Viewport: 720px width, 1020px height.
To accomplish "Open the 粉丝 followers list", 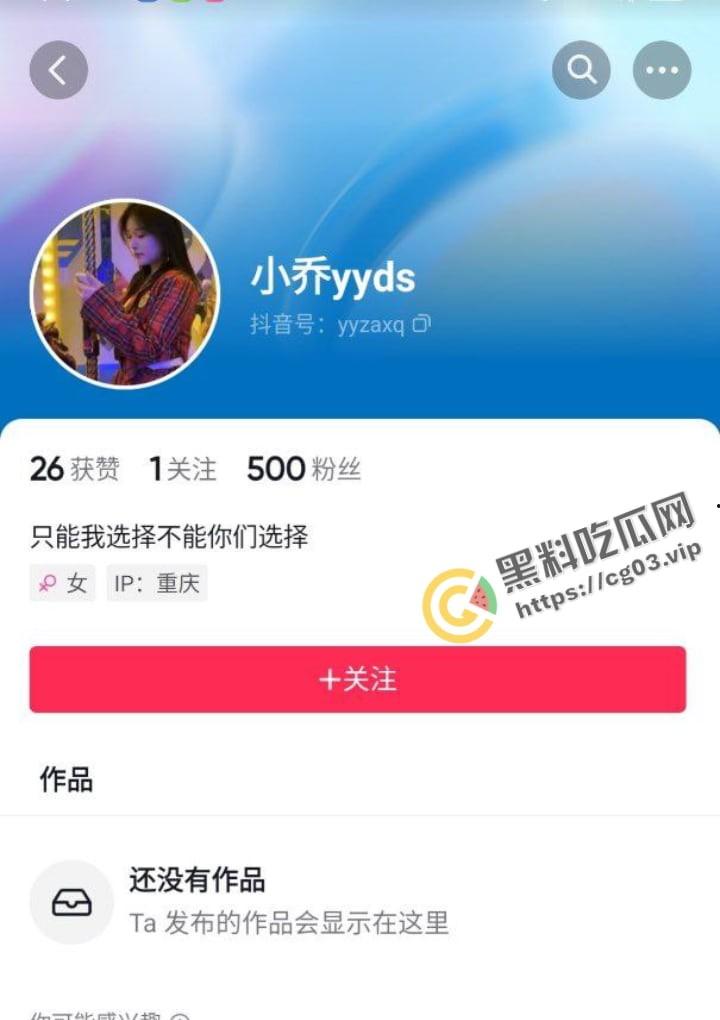I will click(x=305, y=469).
